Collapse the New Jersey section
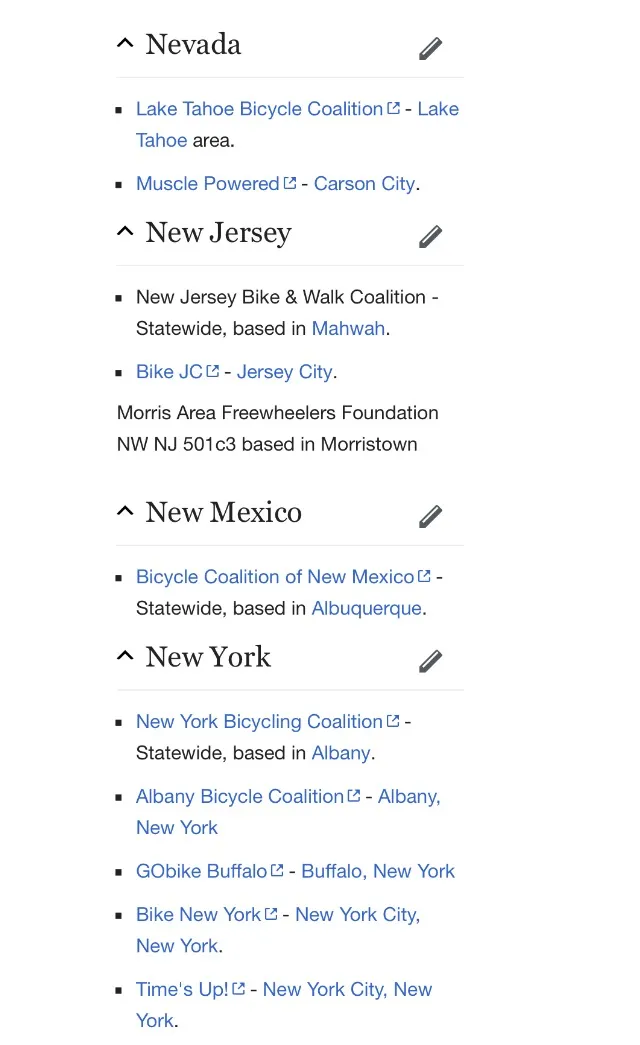 [125, 232]
